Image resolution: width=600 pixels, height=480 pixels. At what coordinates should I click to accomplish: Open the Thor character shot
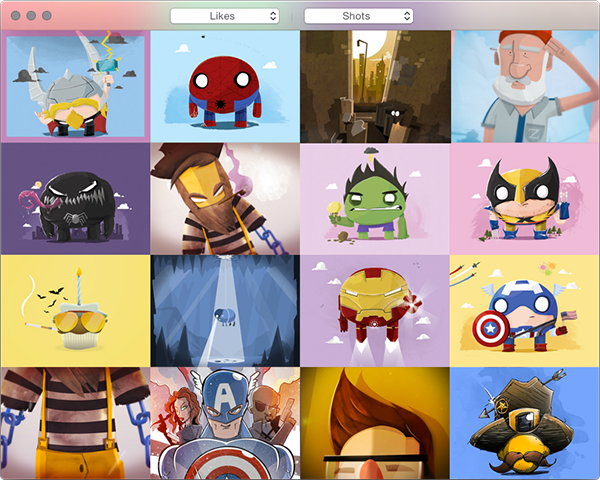pos(75,86)
